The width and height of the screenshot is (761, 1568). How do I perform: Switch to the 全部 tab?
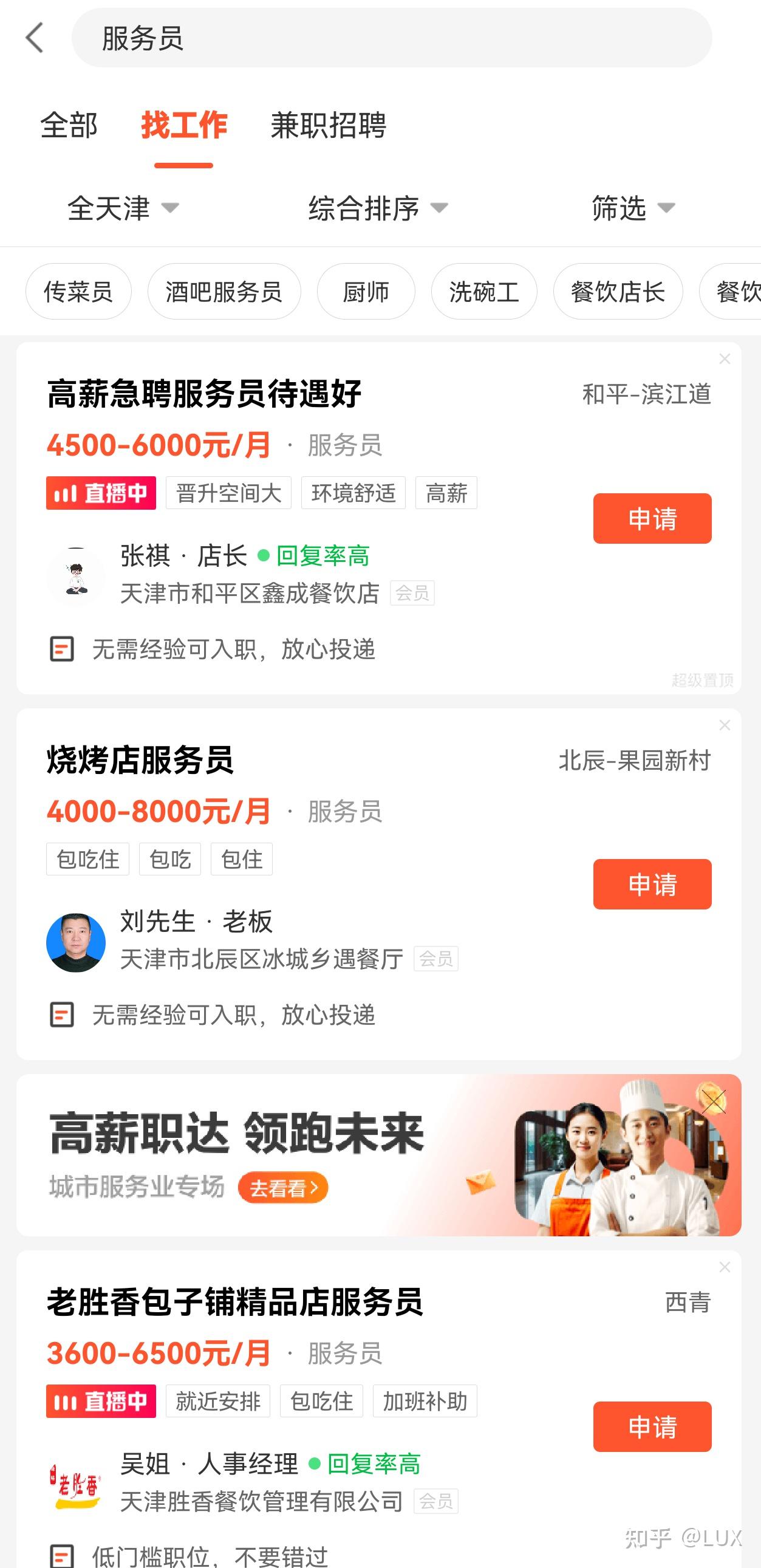point(69,125)
